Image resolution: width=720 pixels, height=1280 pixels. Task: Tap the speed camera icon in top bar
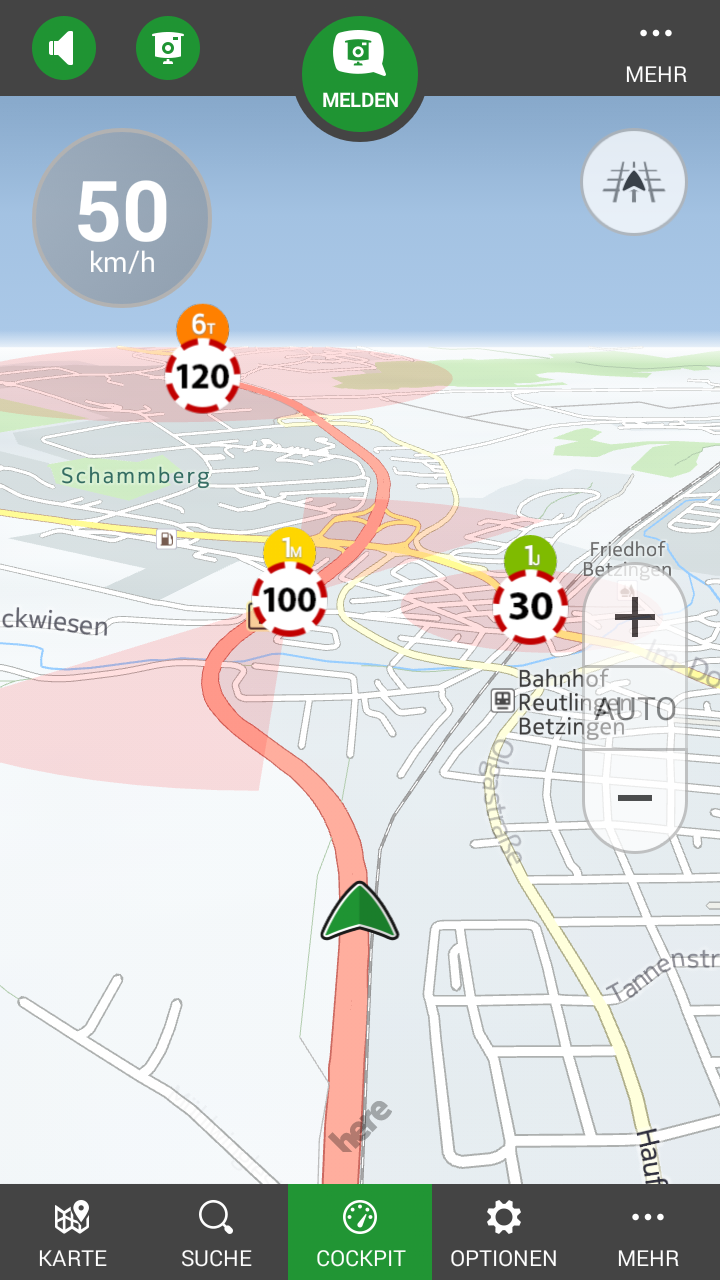point(168,47)
